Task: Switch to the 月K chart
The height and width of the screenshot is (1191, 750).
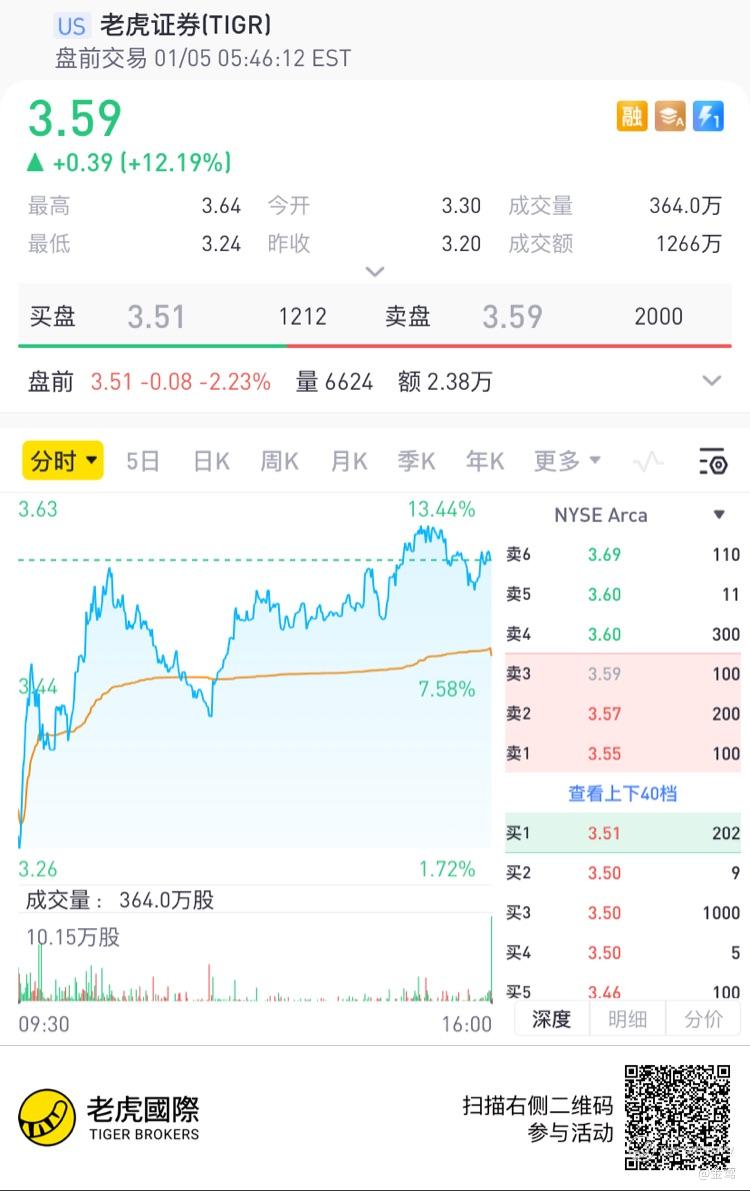Action: pyautogui.click(x=348, y=461)
